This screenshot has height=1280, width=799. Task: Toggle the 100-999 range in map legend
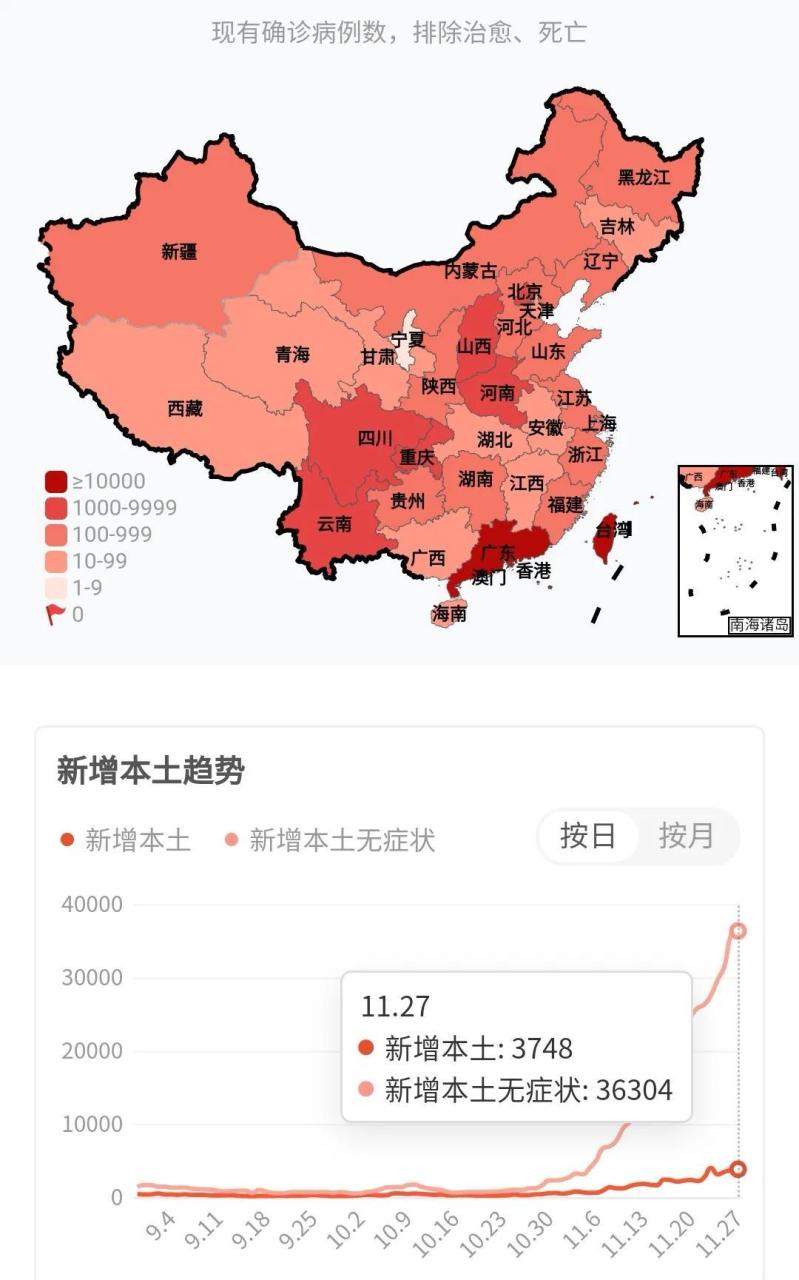point(98,534)
